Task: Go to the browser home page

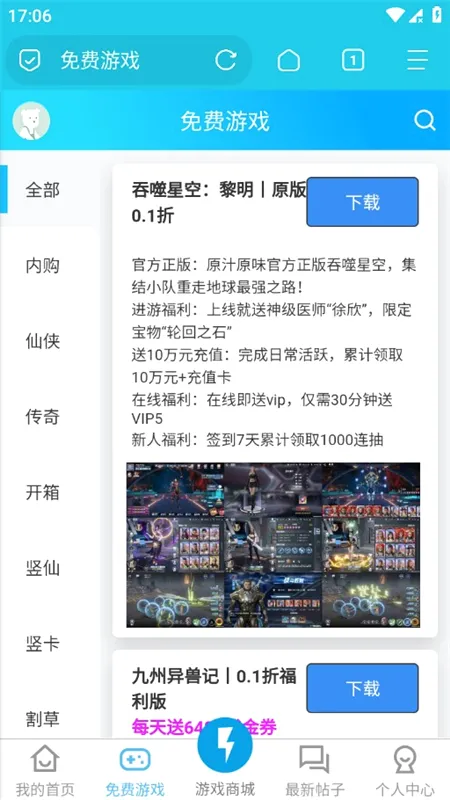Action: [289, 60]
